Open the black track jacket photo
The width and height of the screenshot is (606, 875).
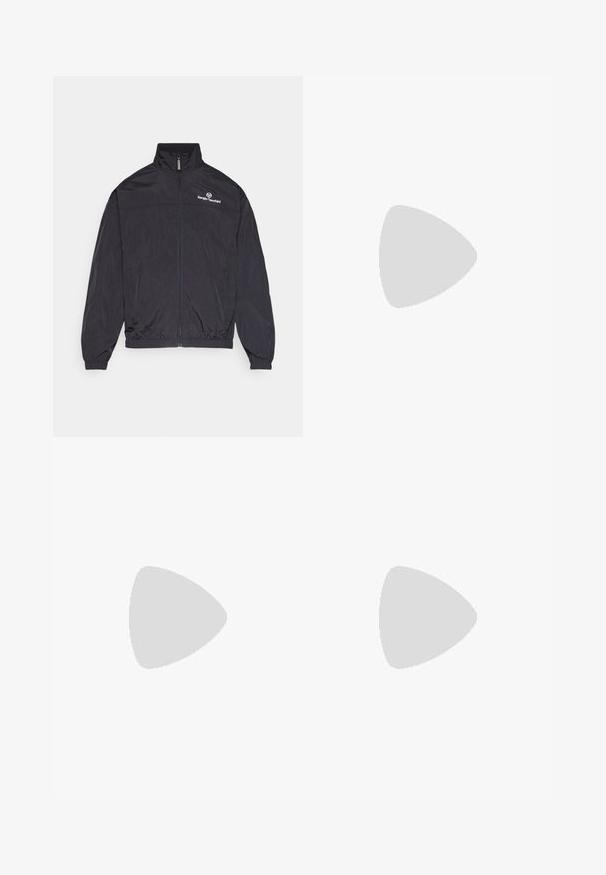pos(178,256)
